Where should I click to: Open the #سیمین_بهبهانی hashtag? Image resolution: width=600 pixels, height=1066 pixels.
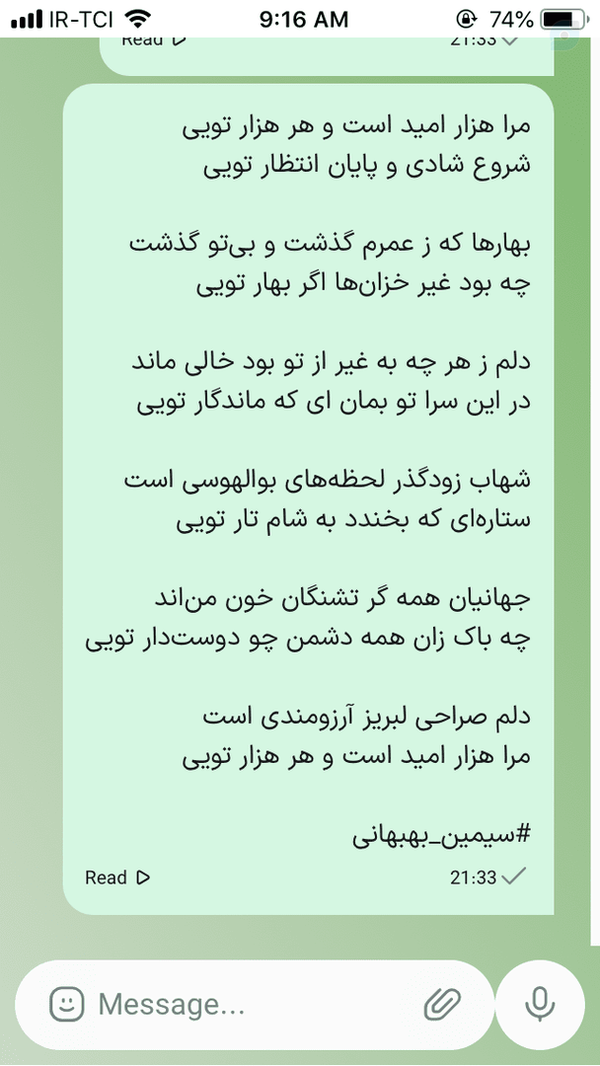[440, 836]
